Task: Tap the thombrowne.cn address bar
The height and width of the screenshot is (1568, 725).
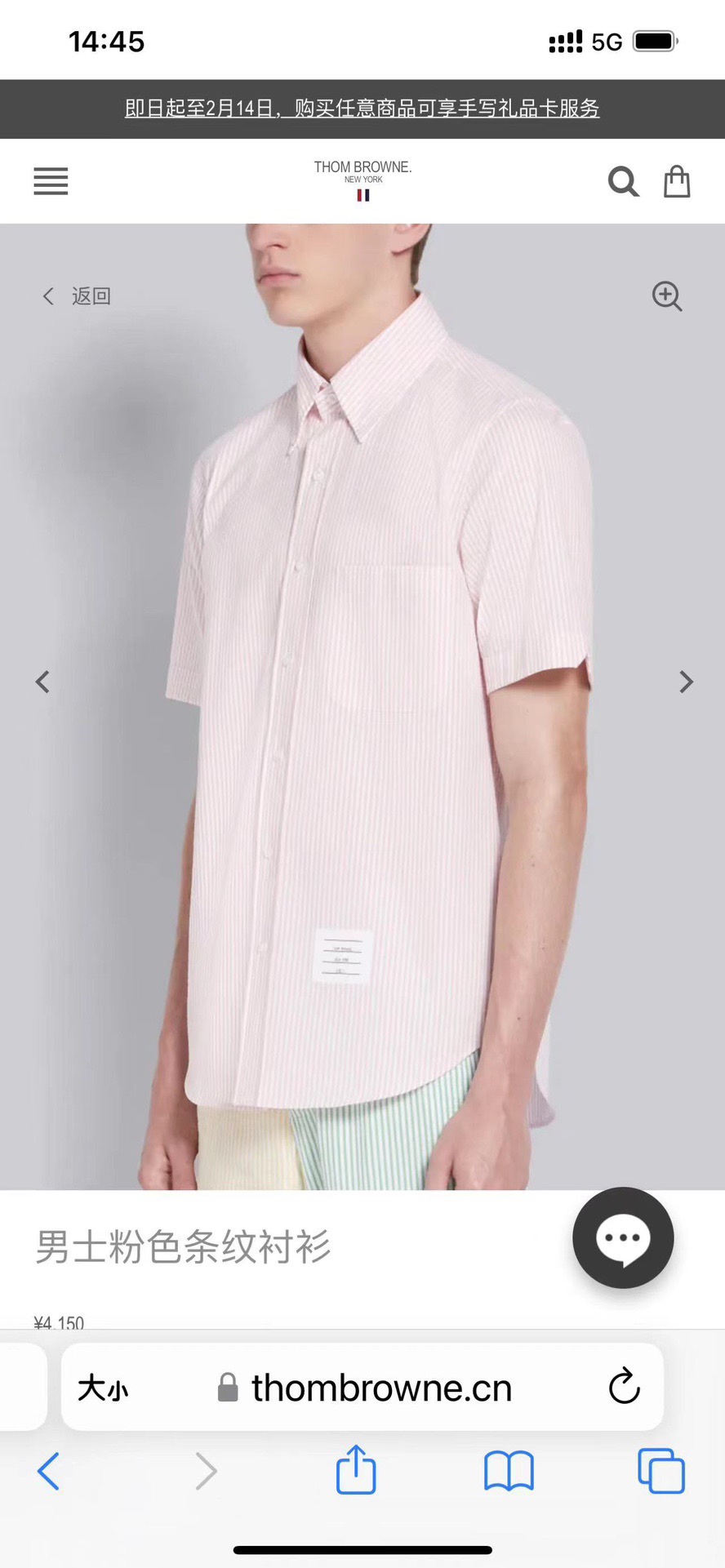Action: [x=380, y=1388]
